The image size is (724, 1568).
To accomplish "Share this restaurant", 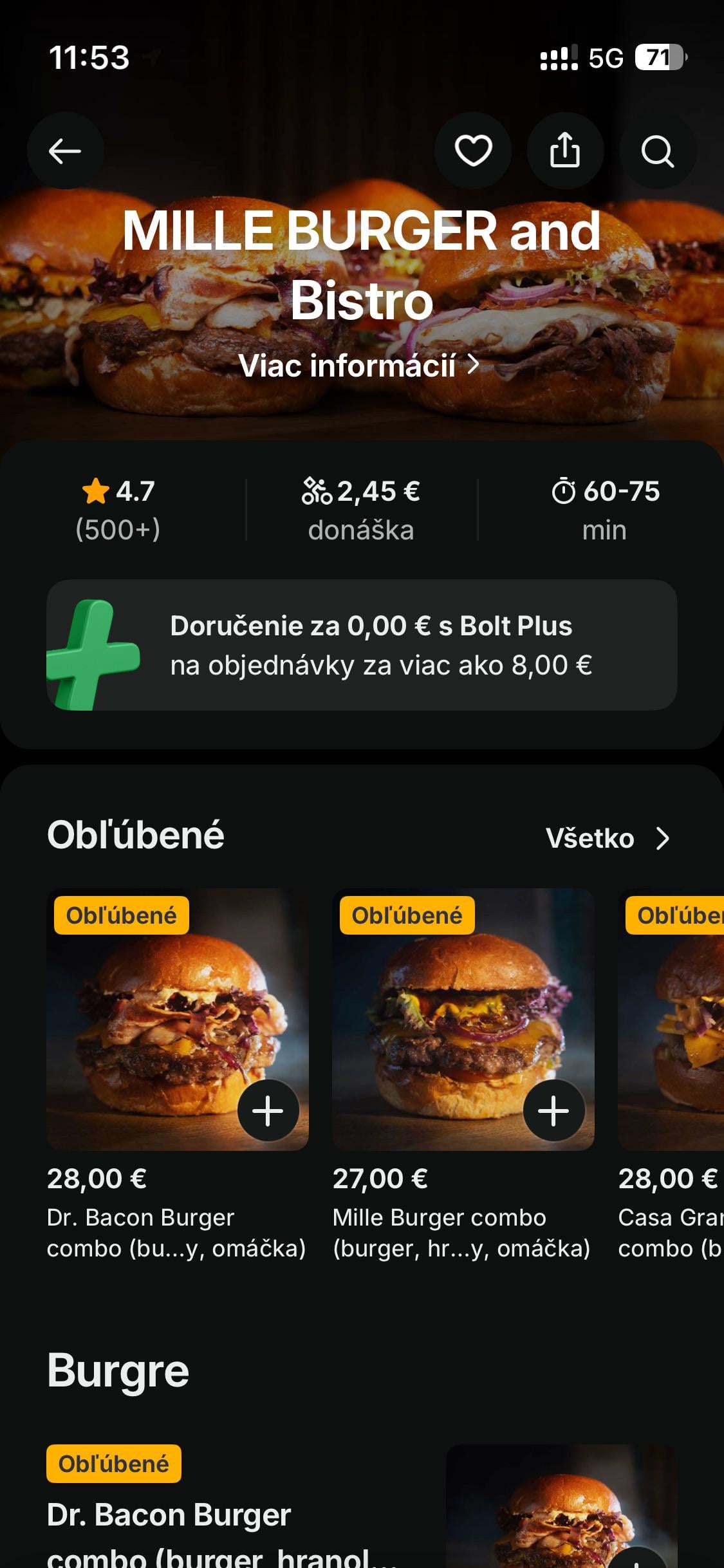I will coord(565,151).
